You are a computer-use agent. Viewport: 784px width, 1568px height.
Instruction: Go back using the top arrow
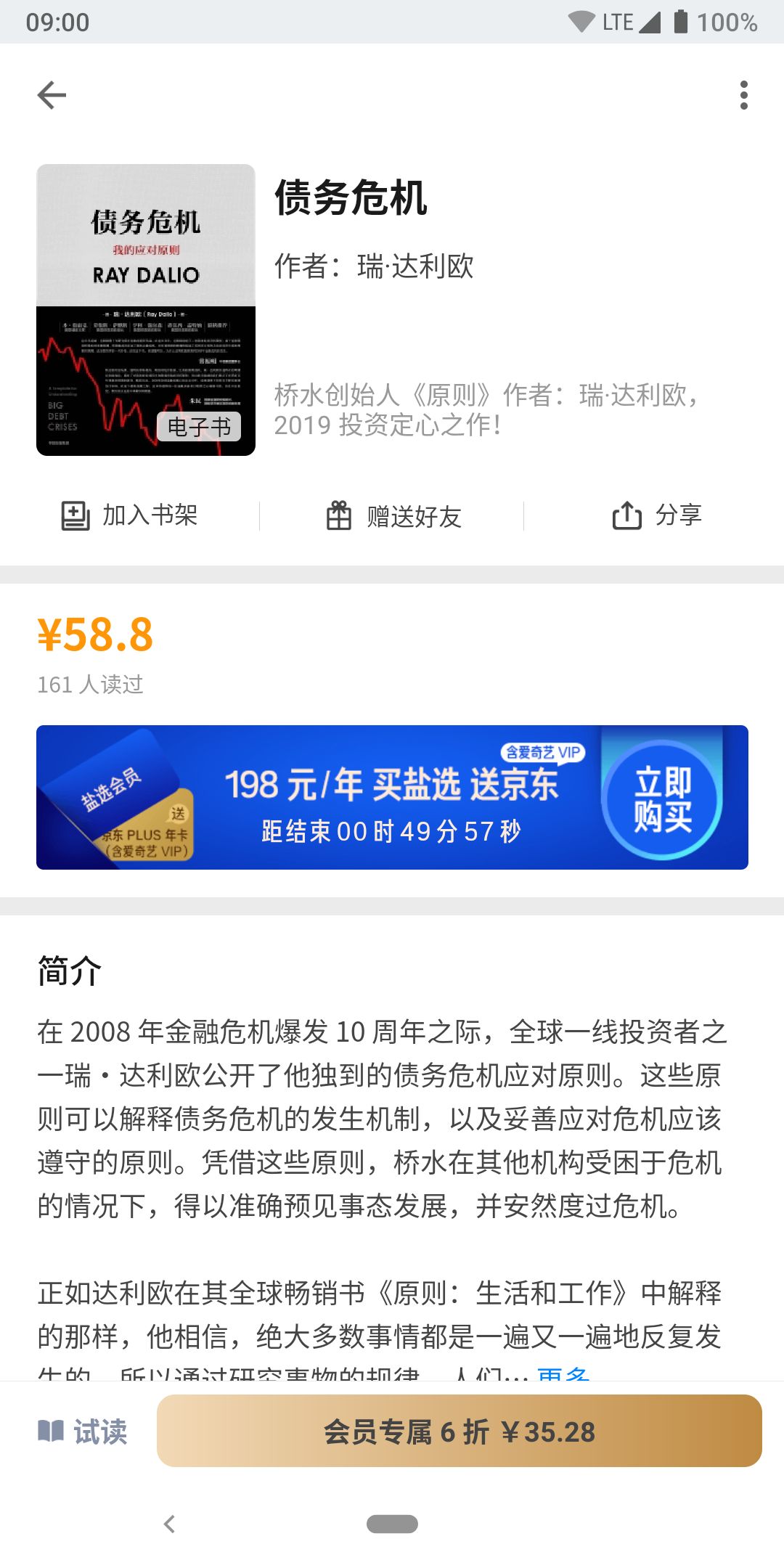tap(52, 95)
